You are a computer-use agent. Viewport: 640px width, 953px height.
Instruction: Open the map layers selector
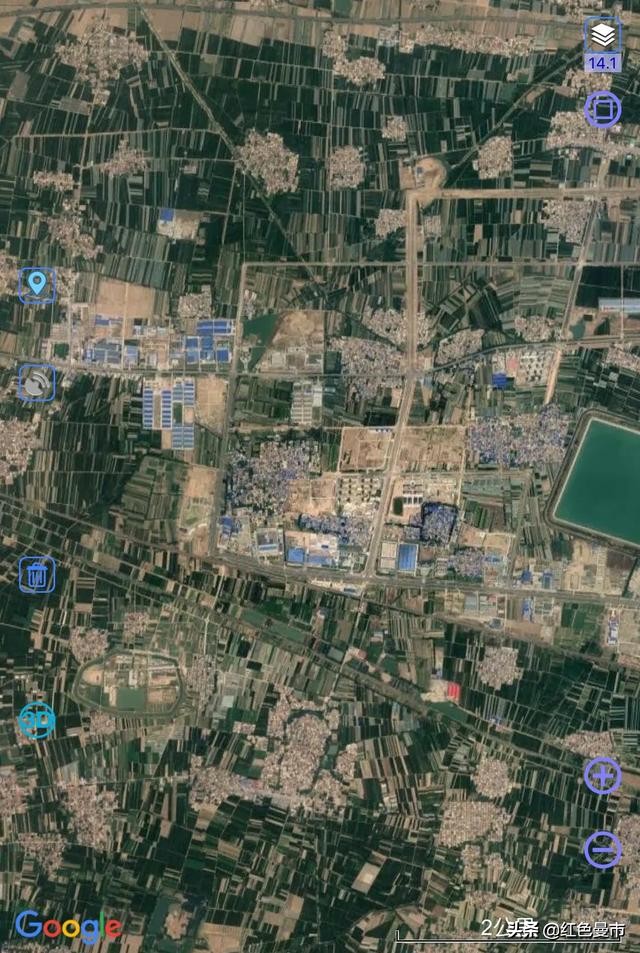(x=602, y=37)
